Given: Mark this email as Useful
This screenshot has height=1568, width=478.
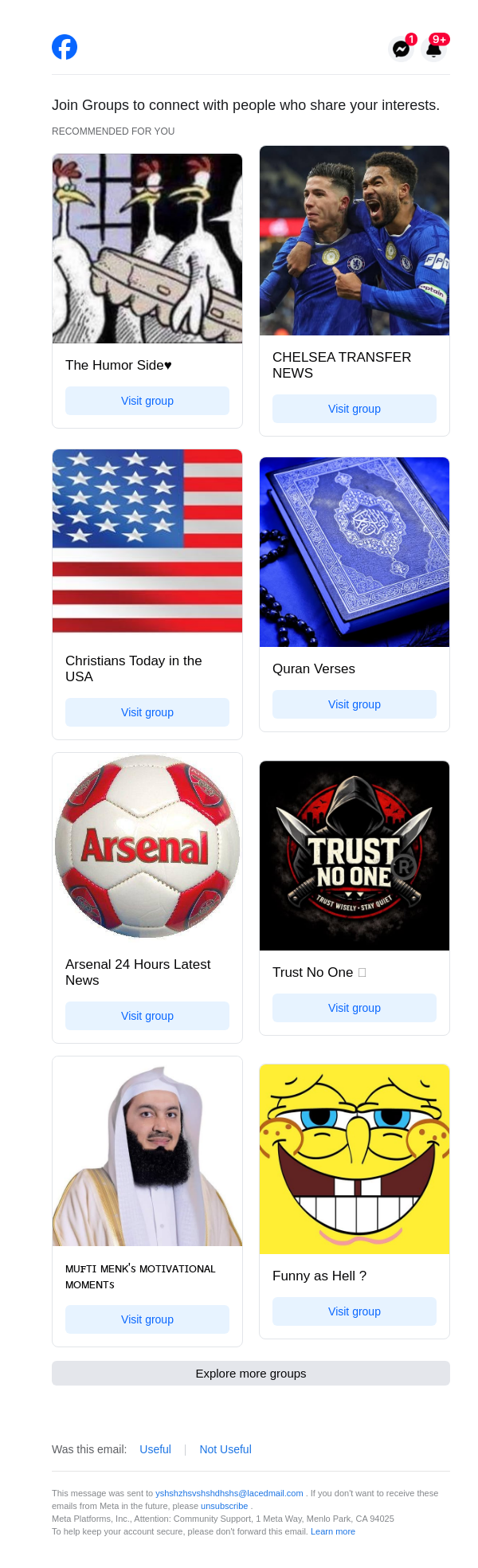Looking at the screenshot, I should pyautogui.click(x=155, y=1449).
